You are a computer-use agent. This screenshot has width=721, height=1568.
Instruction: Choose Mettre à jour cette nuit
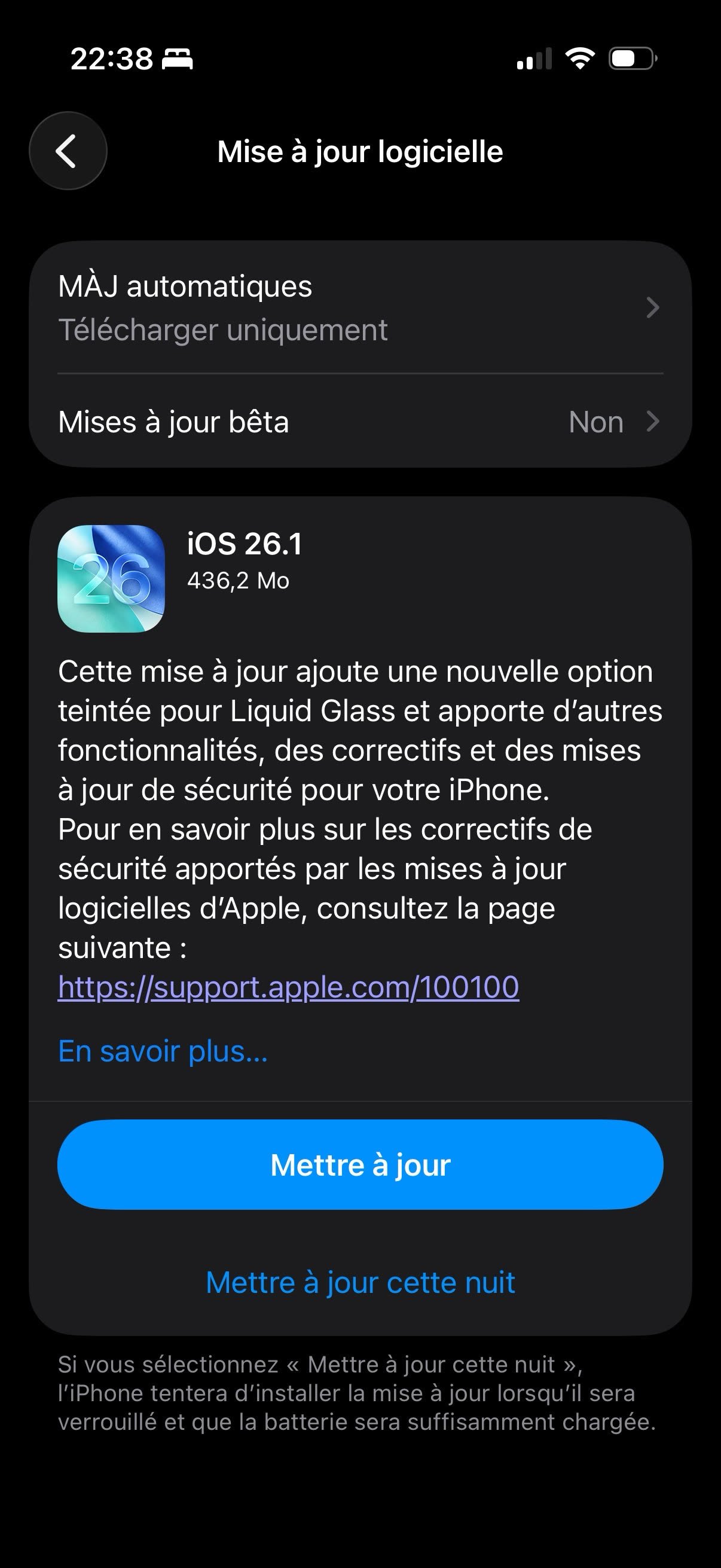pos(360,1283)
